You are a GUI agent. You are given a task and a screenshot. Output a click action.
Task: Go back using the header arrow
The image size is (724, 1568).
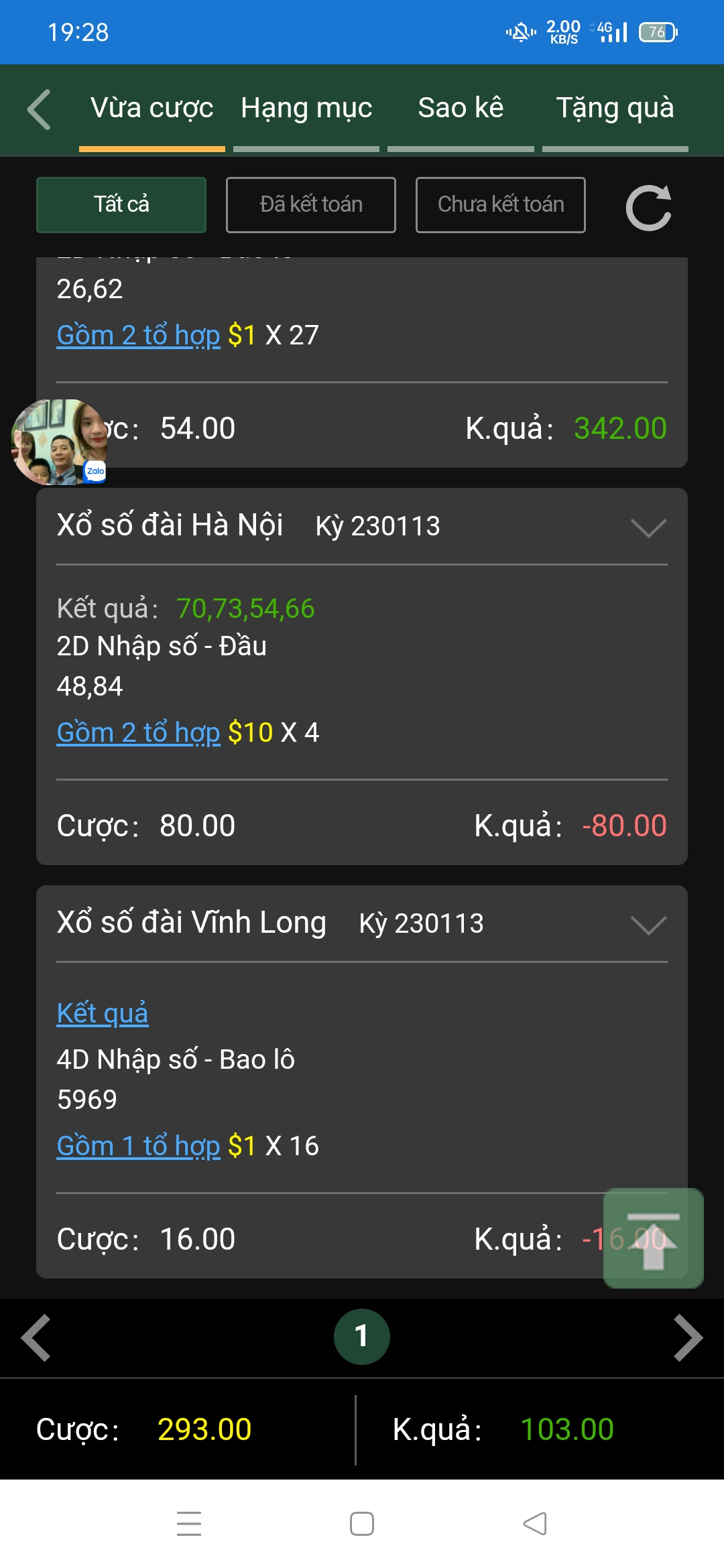(x=39, y=109)
